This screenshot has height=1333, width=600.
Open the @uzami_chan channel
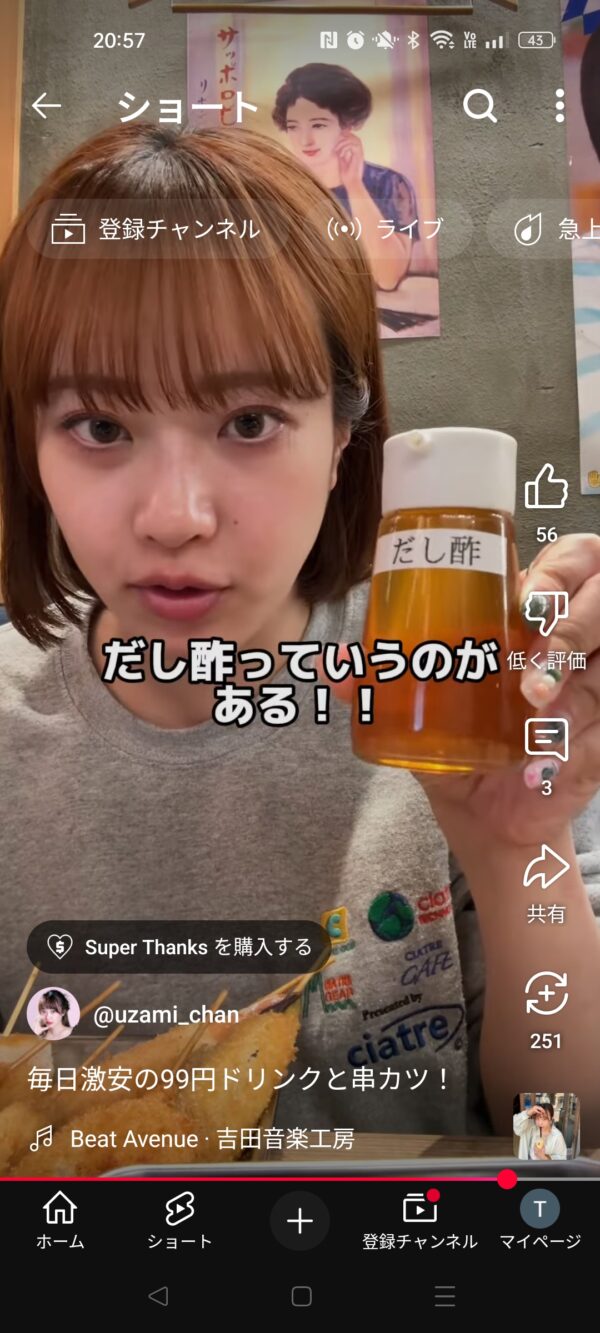coord(165,1015)
